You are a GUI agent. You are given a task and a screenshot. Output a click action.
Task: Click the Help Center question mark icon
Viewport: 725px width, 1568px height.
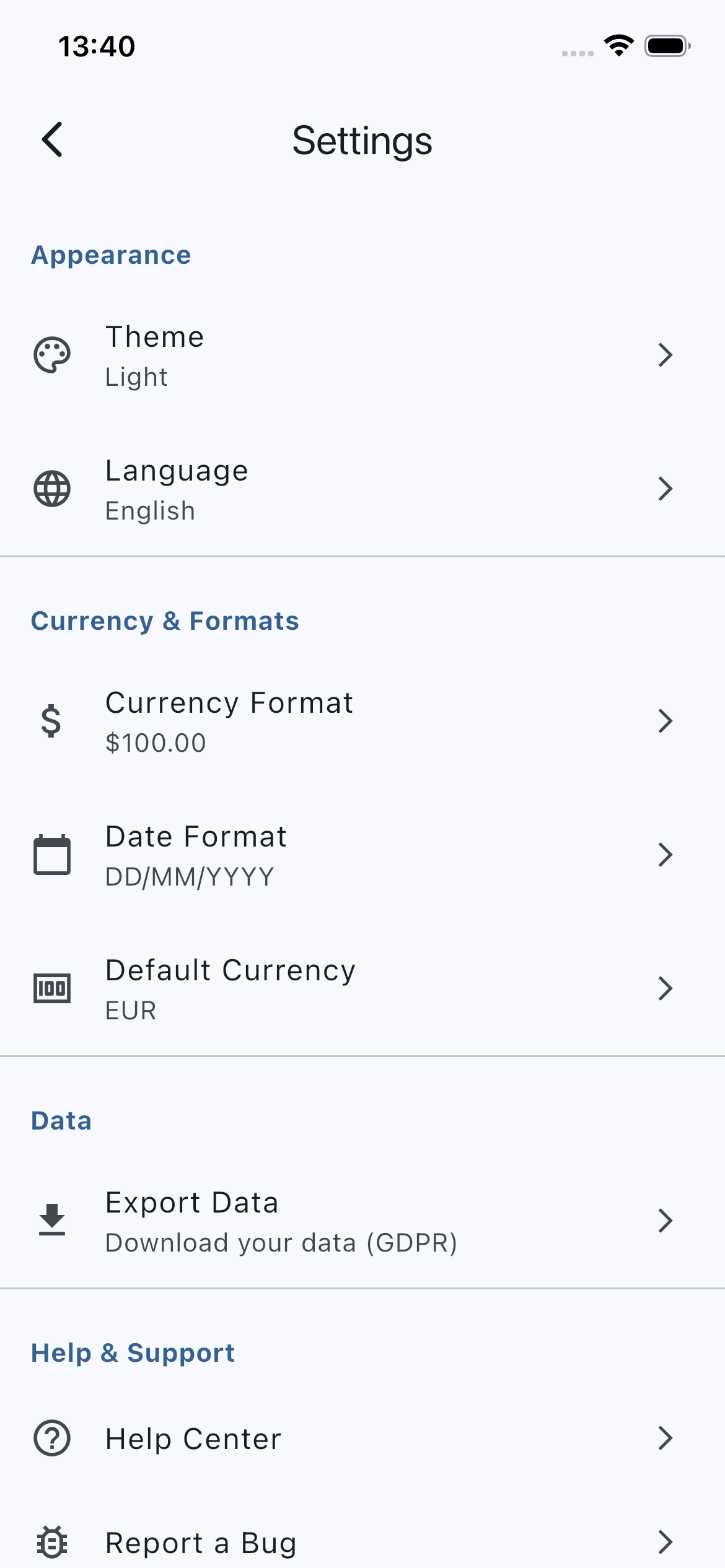[52, 1438]
